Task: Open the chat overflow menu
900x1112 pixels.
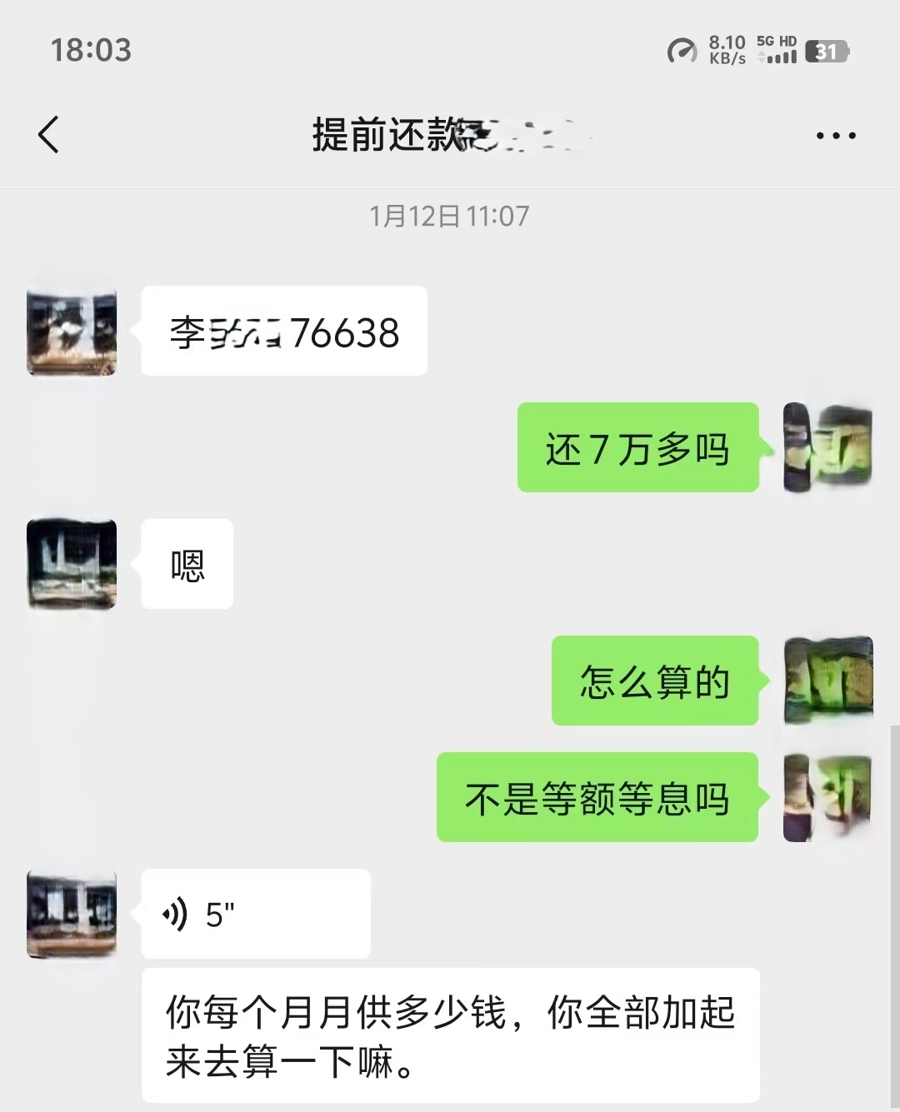Action: click(x=836, y=136)
